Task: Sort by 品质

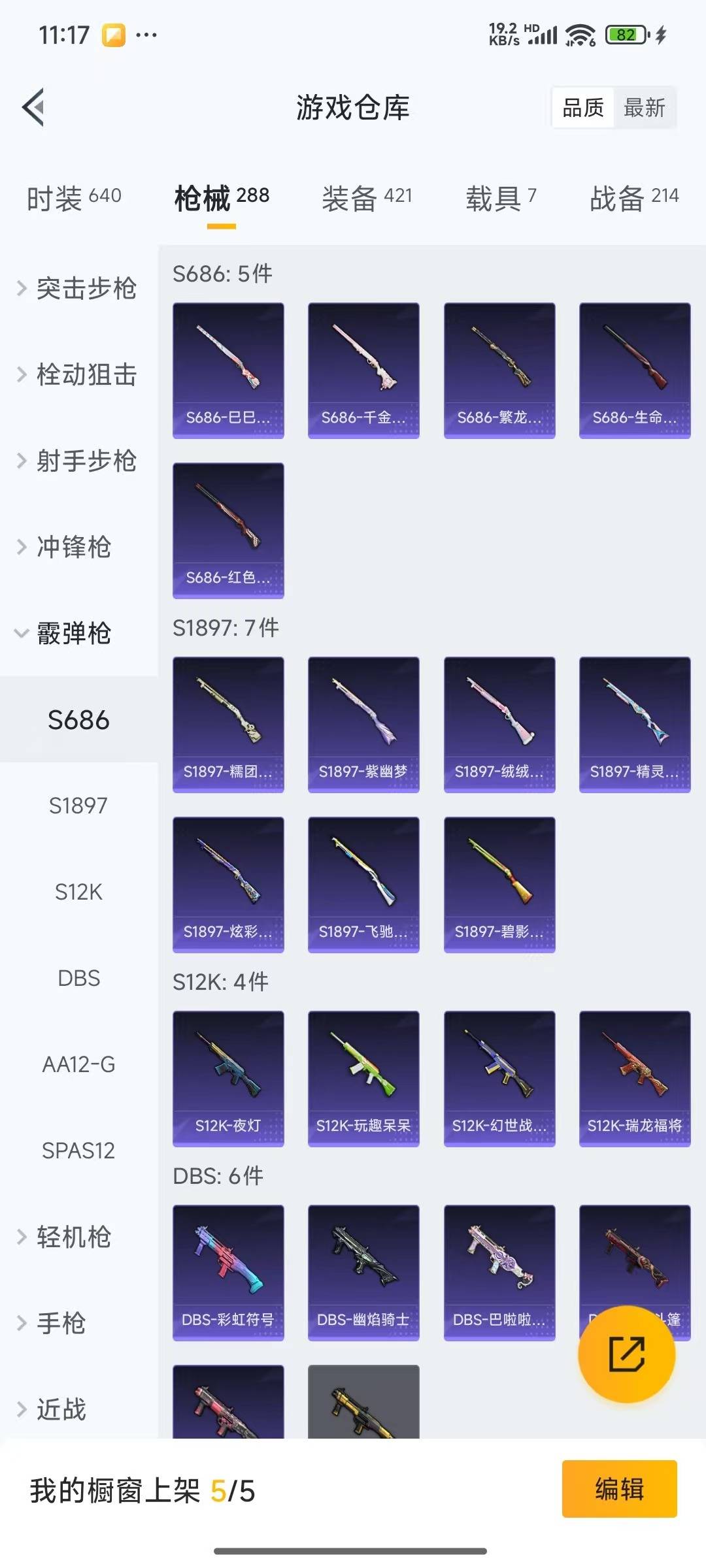Action: click(583, 108)
